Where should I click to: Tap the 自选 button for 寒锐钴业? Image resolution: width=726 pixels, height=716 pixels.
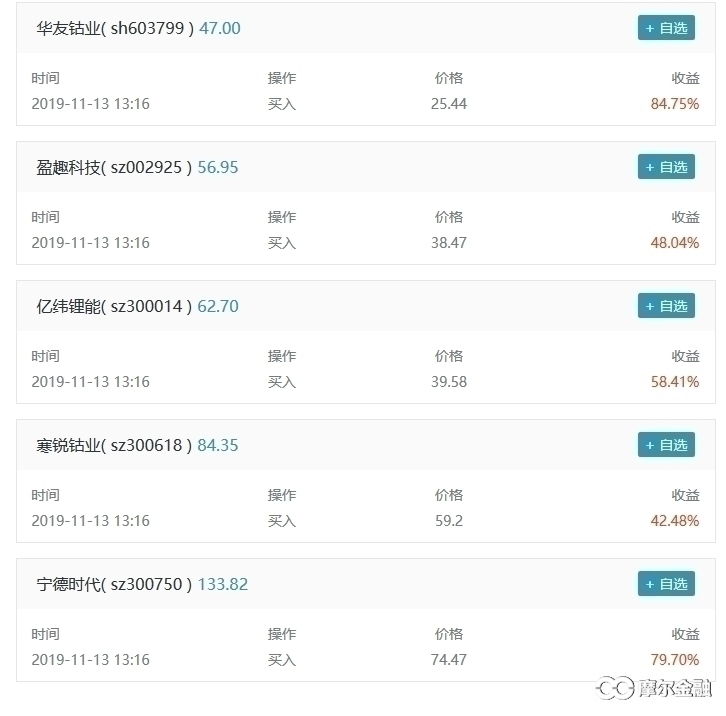click(x=666, y=445)
